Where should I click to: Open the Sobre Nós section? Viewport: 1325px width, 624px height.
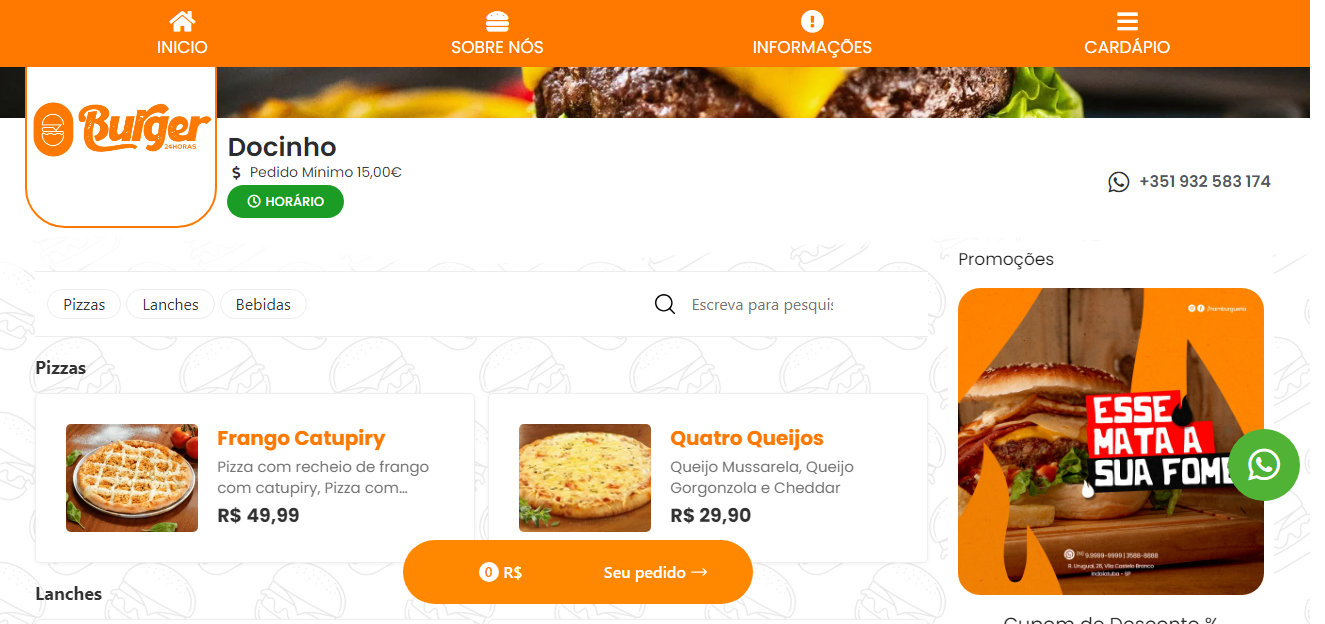497,33
